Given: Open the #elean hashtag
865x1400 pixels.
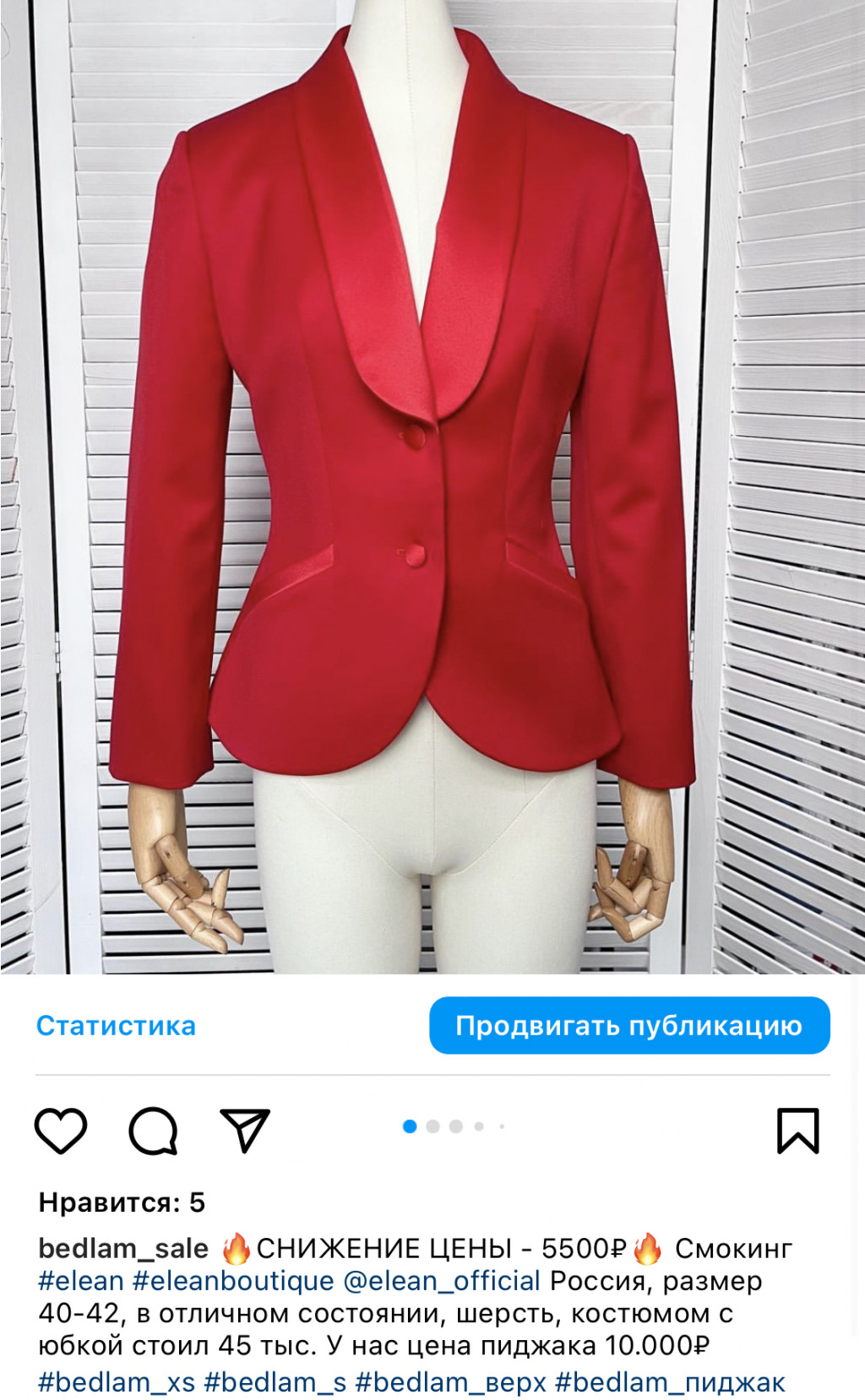Looking at the screenshot, I should [81, 1281].
